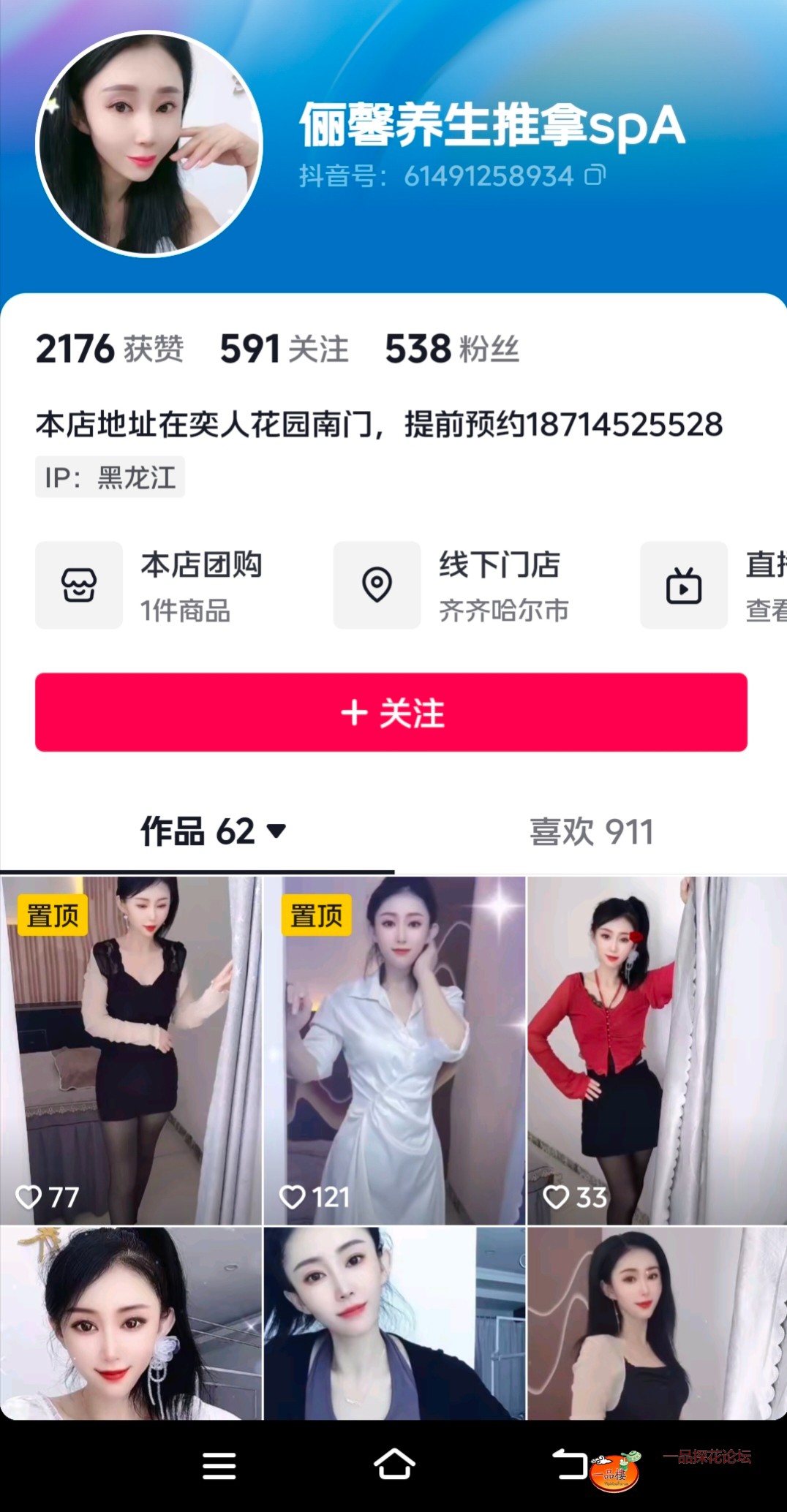787x1512 pixels.
Task: Open the recent apps menu button
Action: pos(219,1465)
